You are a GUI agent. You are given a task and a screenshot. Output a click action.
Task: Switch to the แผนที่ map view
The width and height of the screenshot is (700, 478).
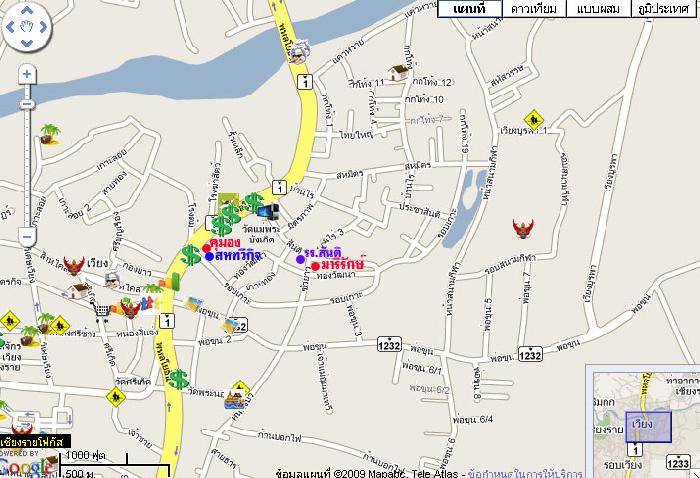pos(469,9)
